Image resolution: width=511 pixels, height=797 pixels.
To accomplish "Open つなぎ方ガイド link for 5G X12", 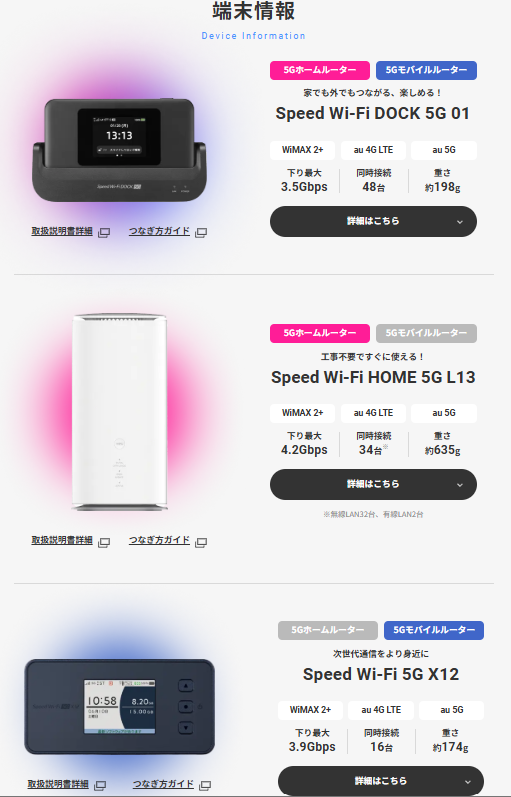I will click(x=172, y=785).
